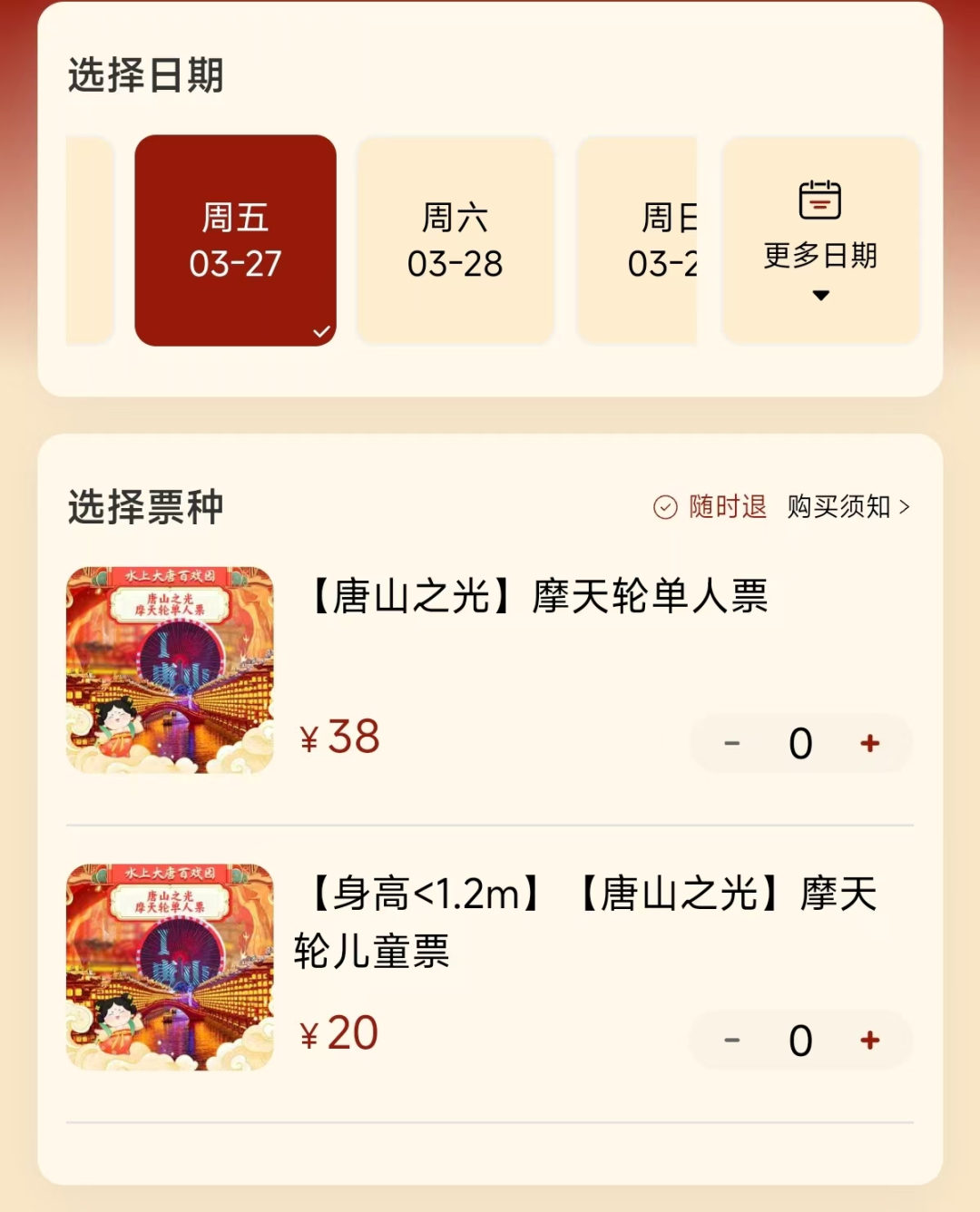The height and width of the screenshot is (1212, 980).
Task: Deselect the Friday 03-27 date card
Action: click(x=235, y=239)
